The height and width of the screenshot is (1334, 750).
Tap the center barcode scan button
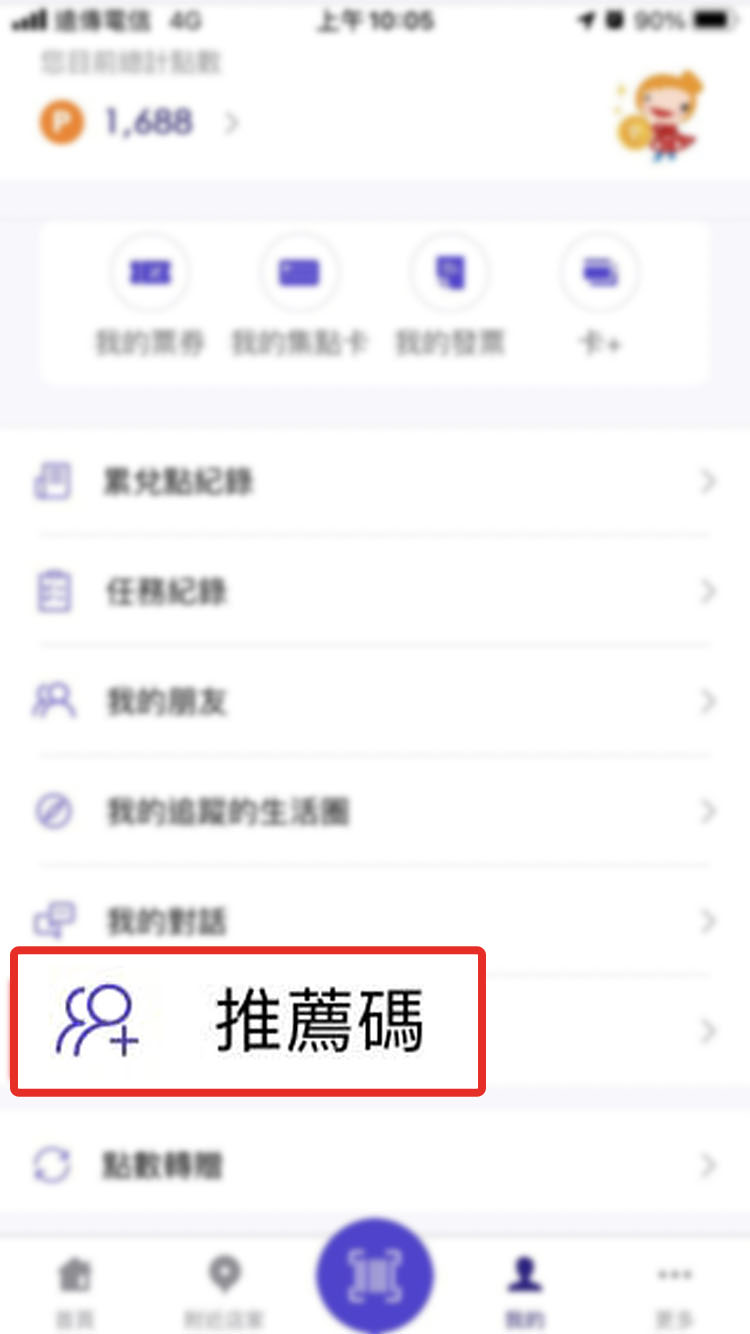(375, 1277)
